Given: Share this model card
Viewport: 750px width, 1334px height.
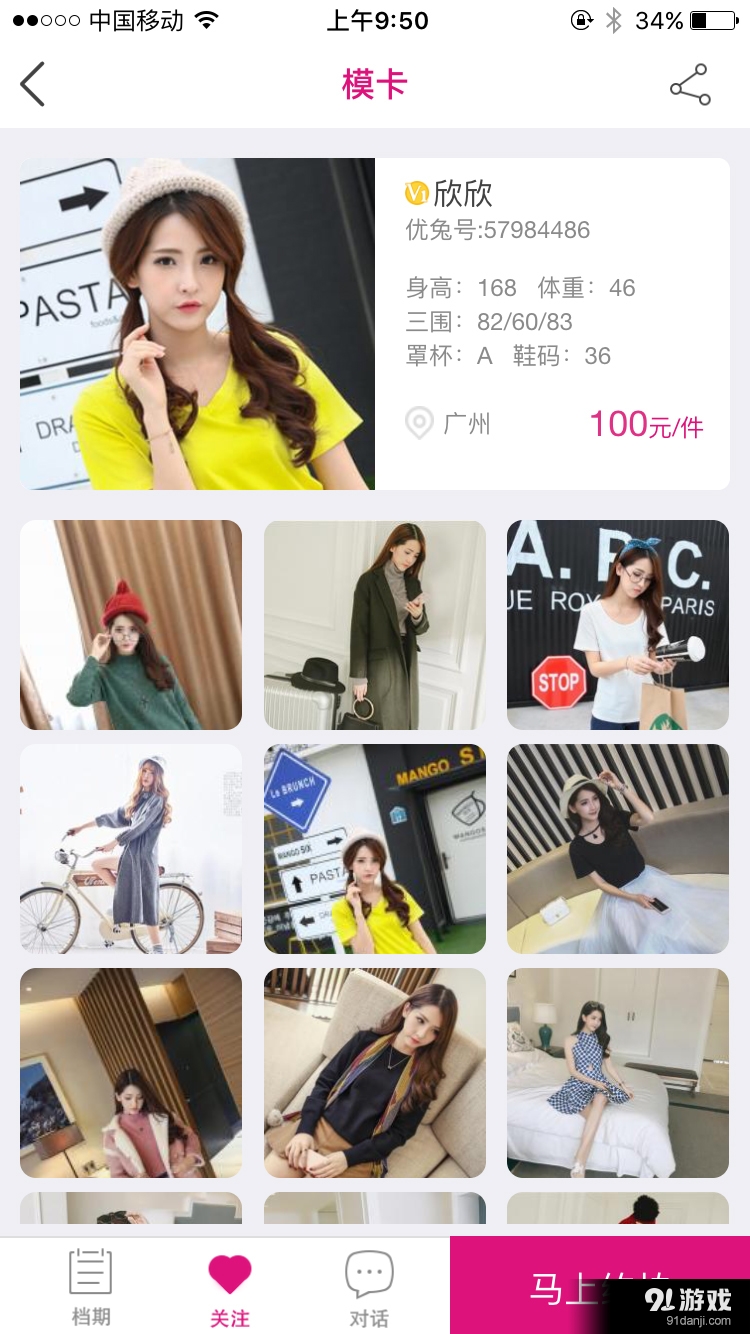Looking at the screenshot, I should tap(690, 85).
